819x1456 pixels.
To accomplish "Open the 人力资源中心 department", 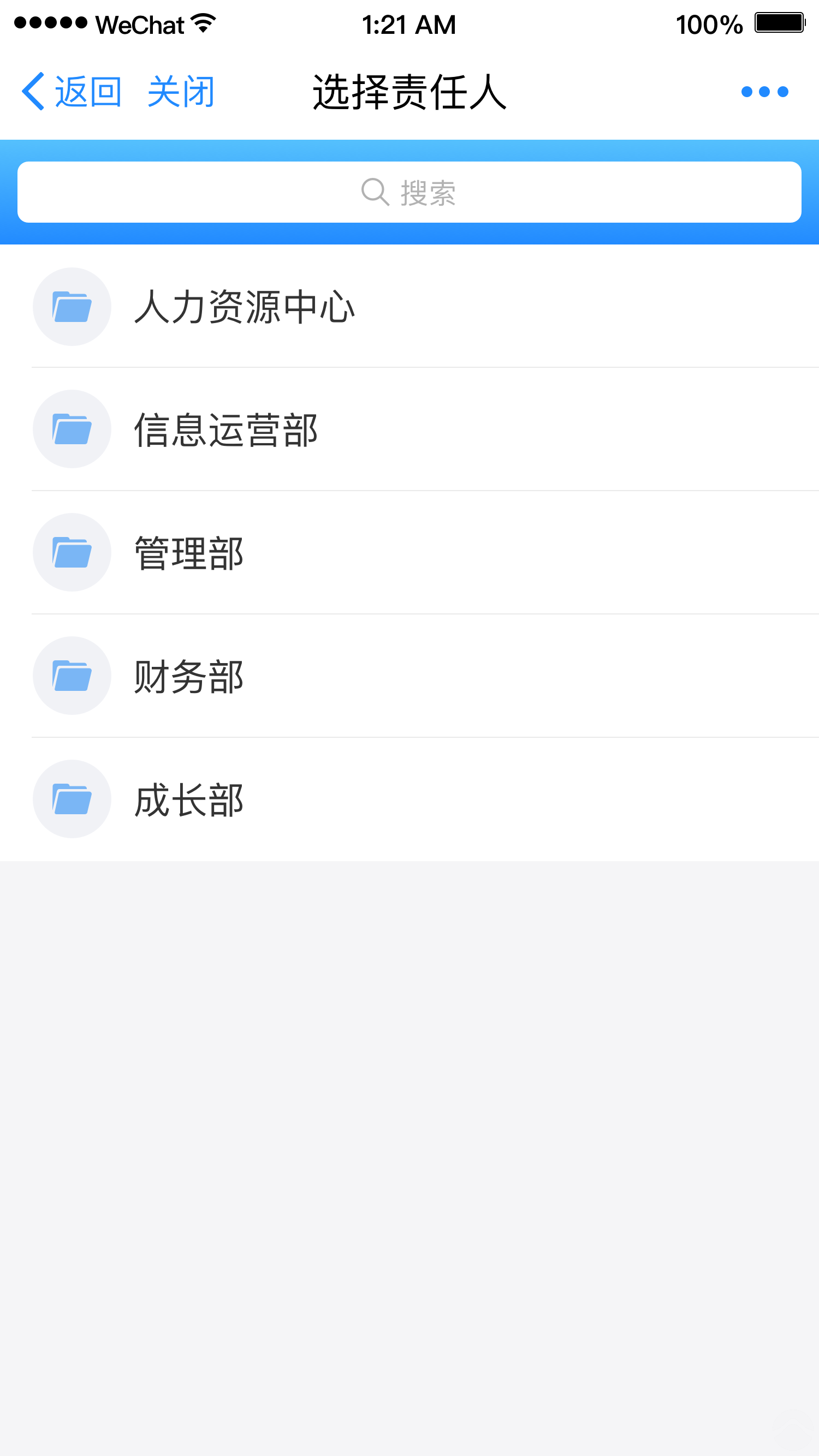I will [410, 306].
